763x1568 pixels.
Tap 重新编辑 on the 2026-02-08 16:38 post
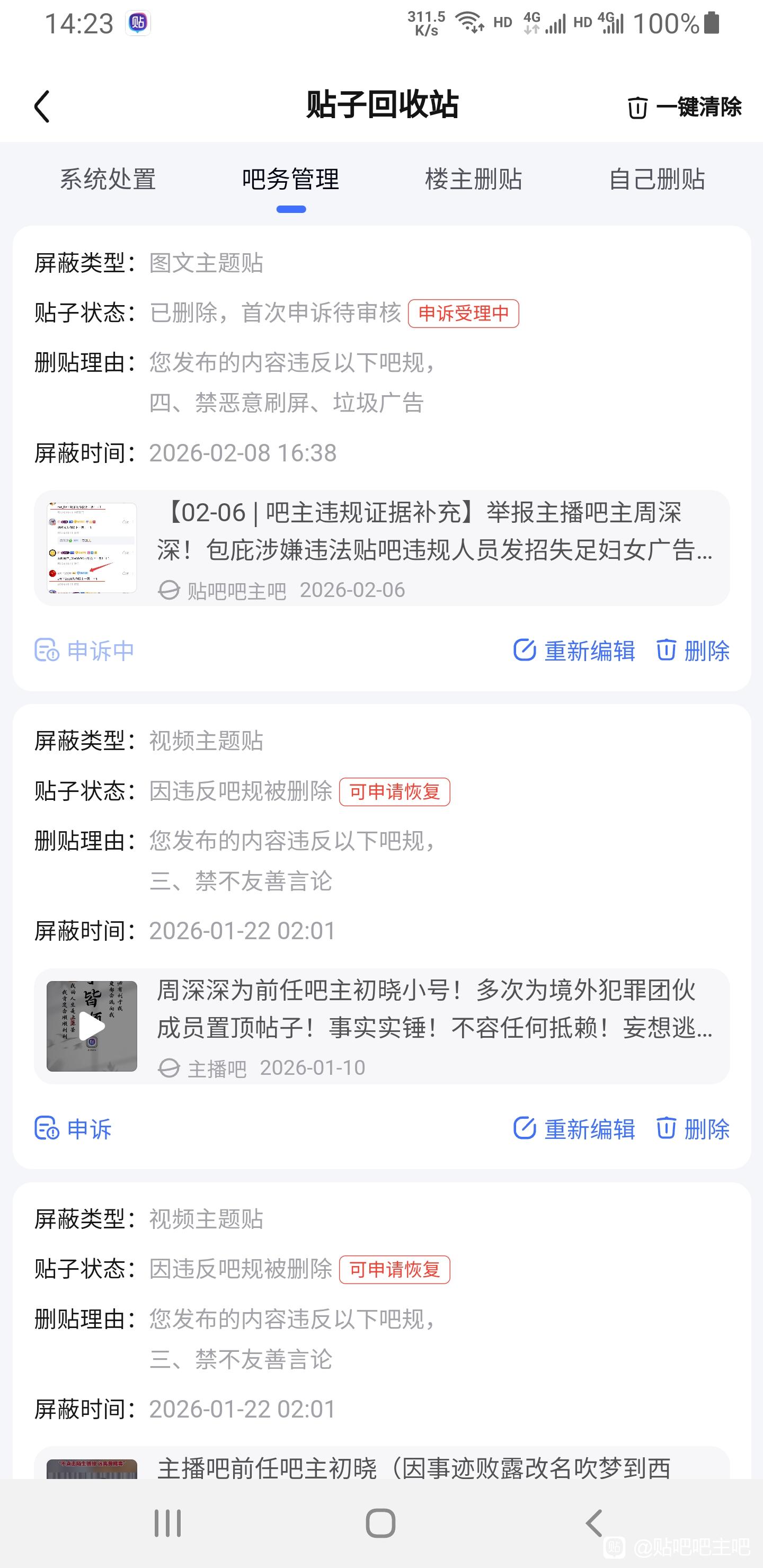(574, 651)
